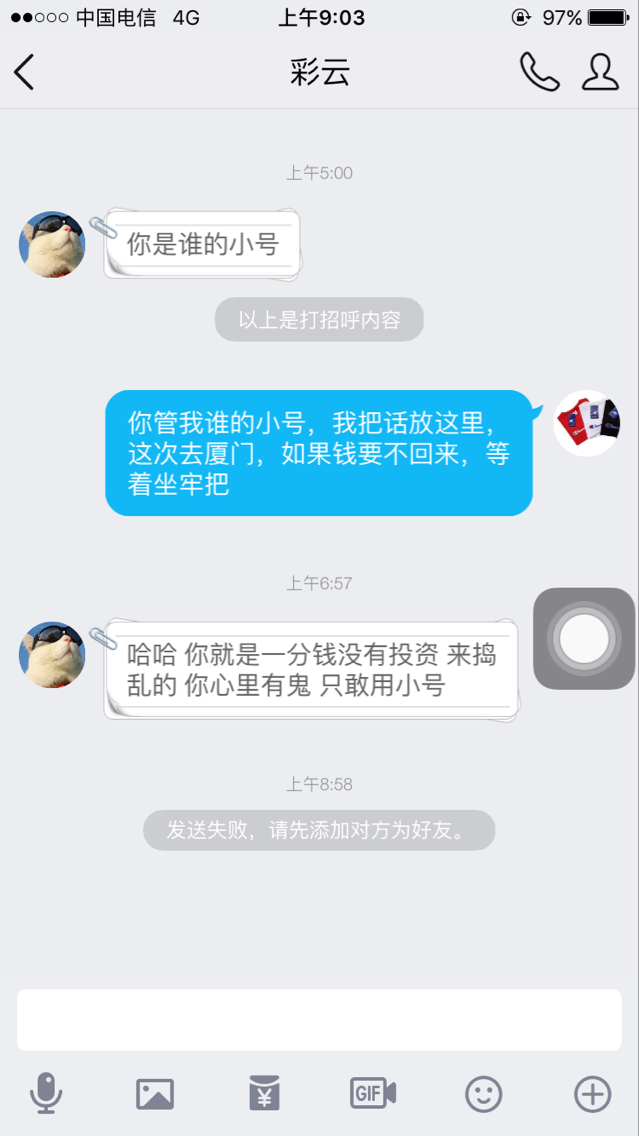This screenshot has width=639, height=1136.
Task: Tap the cat avatar beside 你是谁的小号
Action: (52, 245)
